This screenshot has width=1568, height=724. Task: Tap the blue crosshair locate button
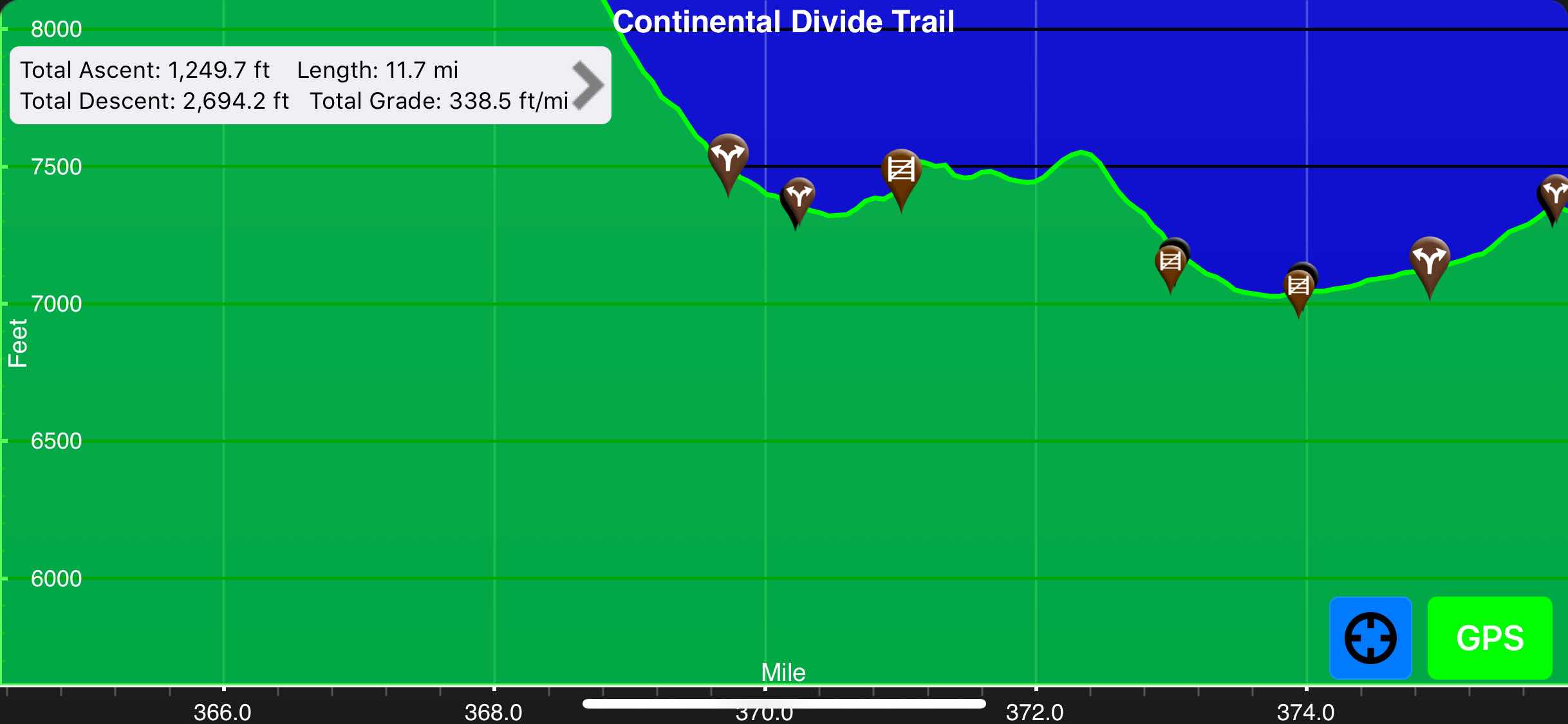coord(1370,638)
